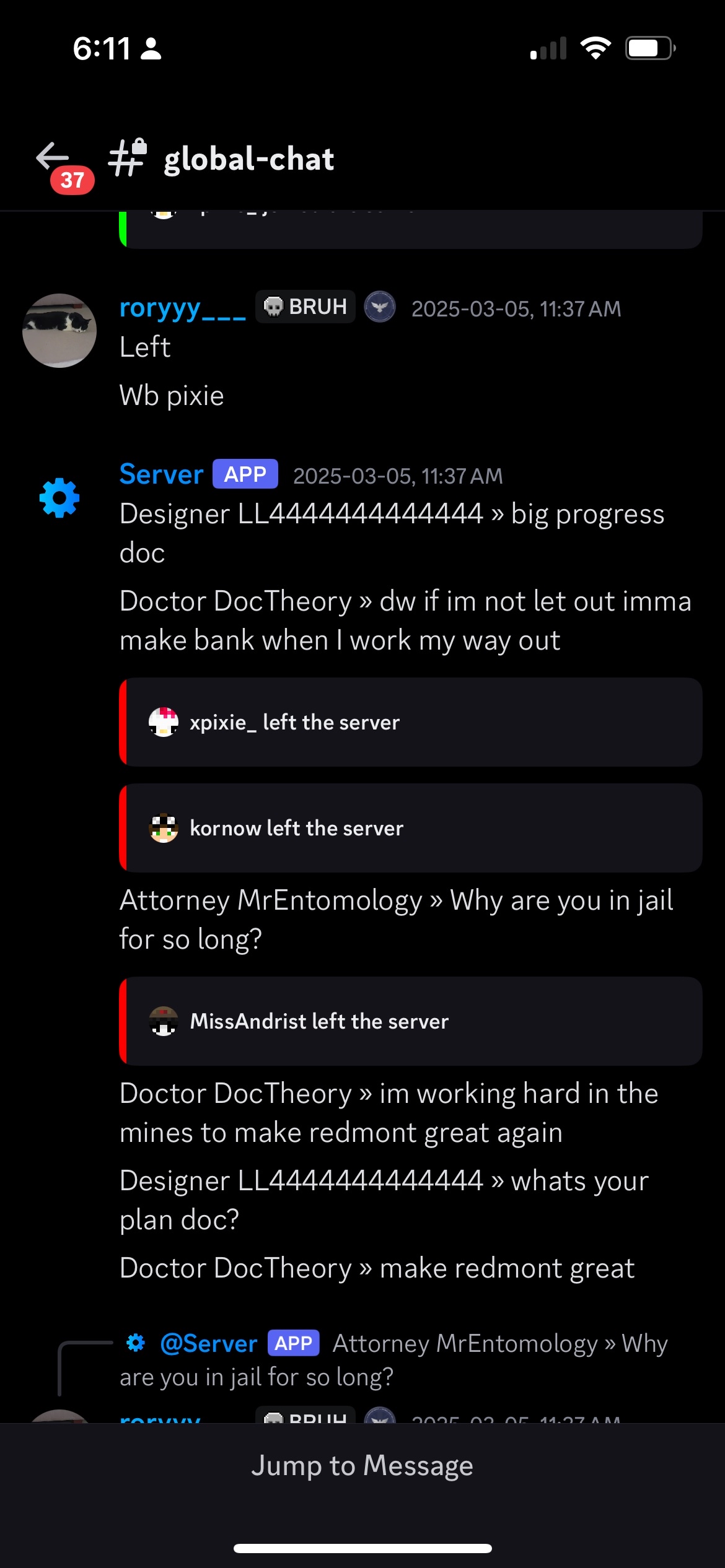Open the MissAndrist left the server embed

click(411, 1021)
